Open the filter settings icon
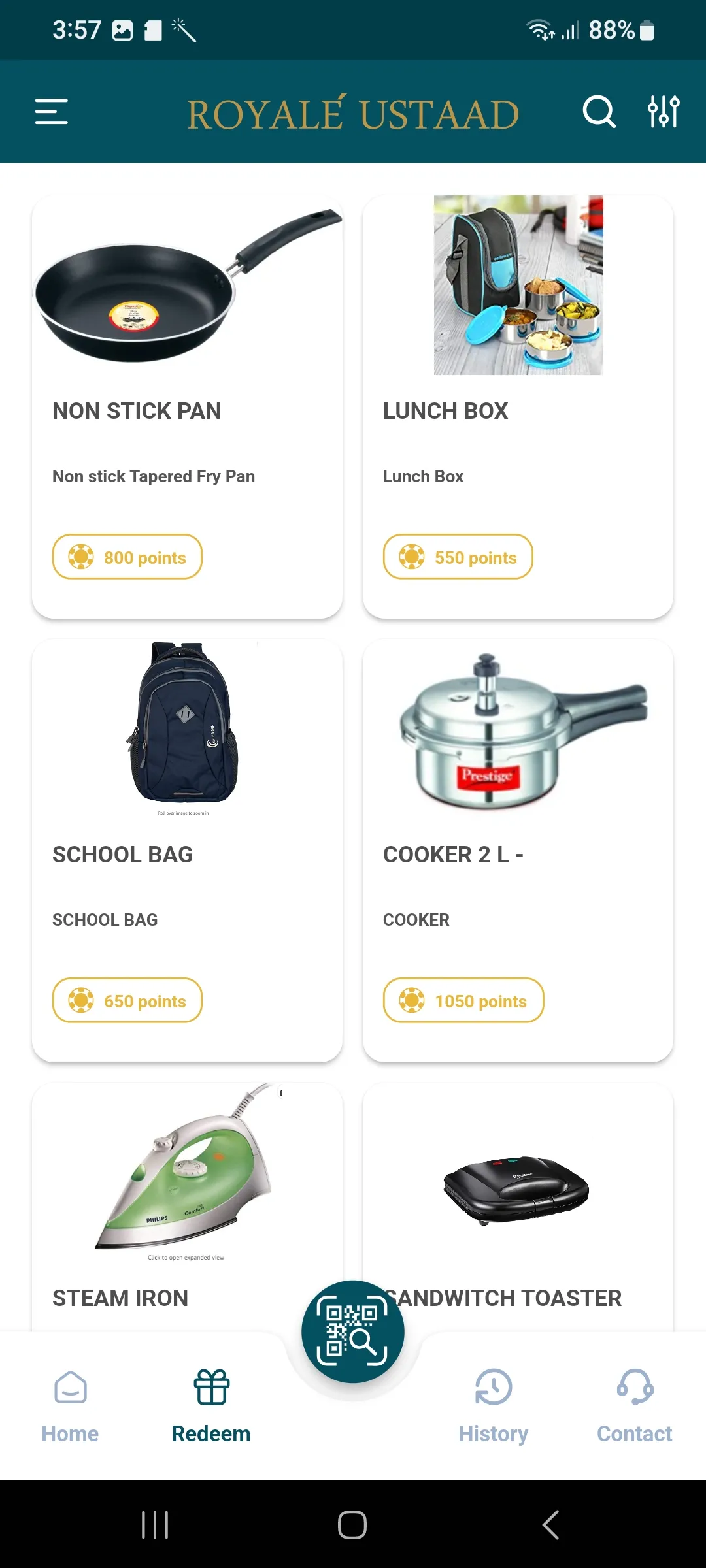This screenshot has height=1568, width=706. tap(663, 112)
